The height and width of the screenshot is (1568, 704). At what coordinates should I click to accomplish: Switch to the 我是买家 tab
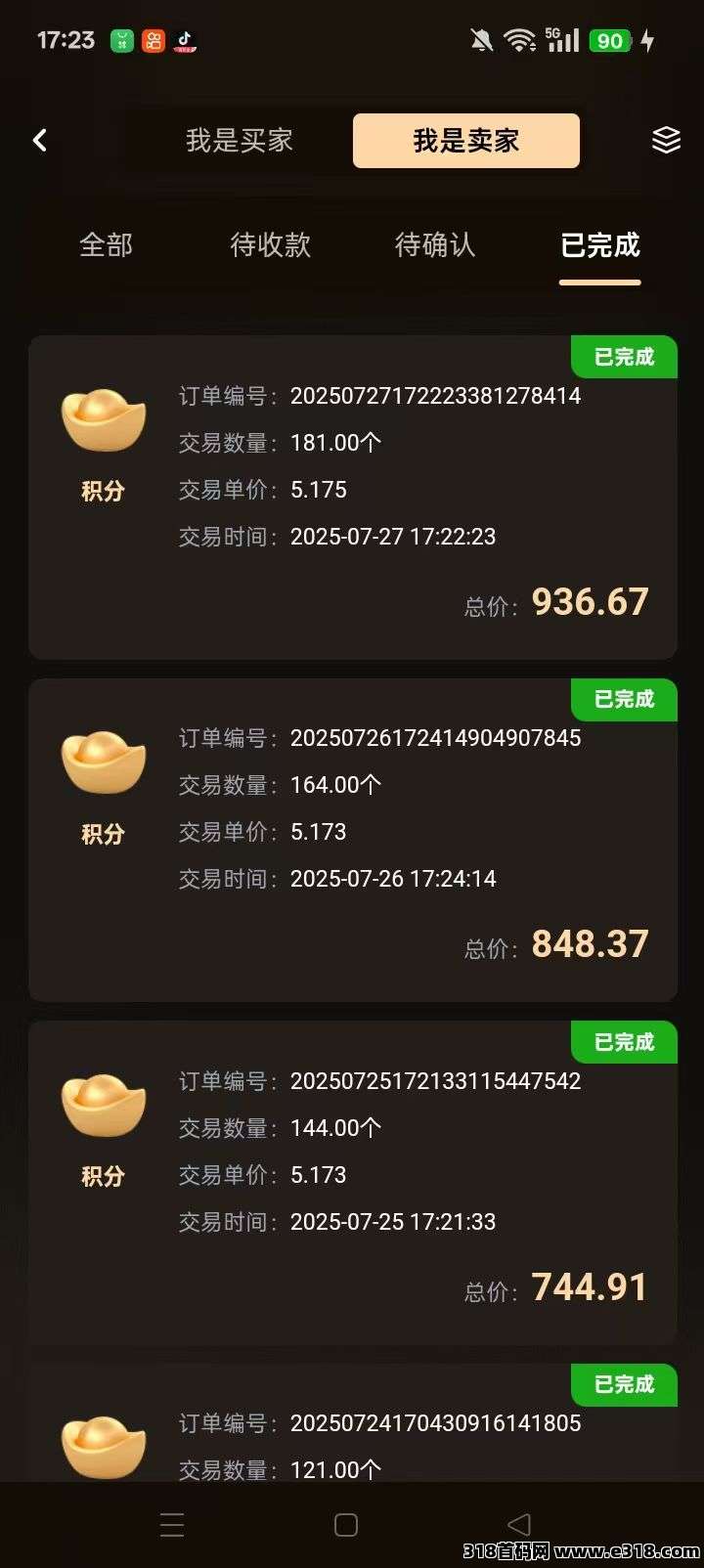point(240,141)
